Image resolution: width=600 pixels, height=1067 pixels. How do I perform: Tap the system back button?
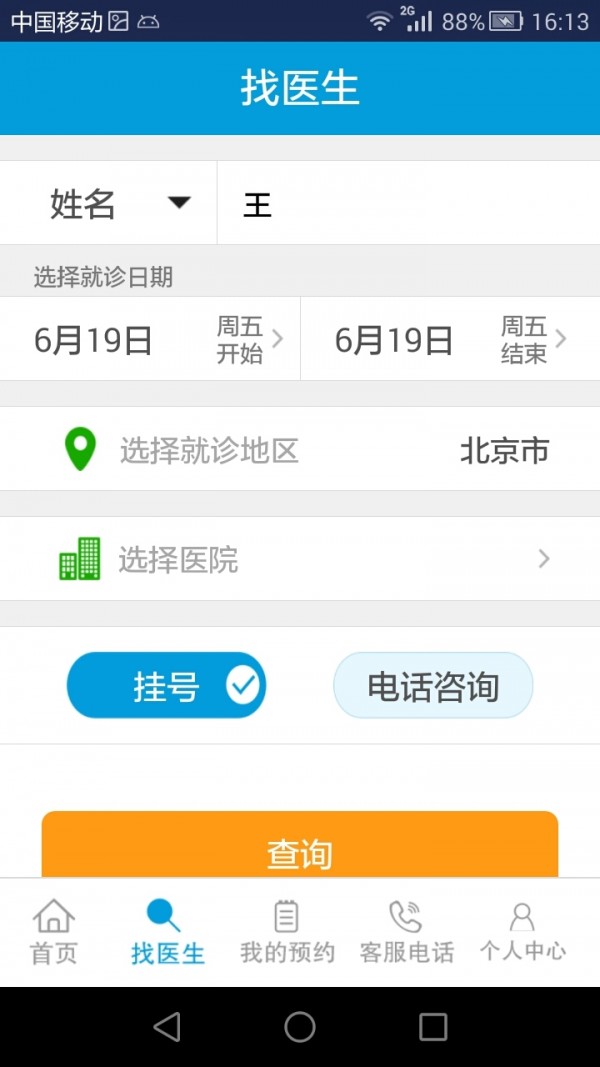(x=167, y=1027)
